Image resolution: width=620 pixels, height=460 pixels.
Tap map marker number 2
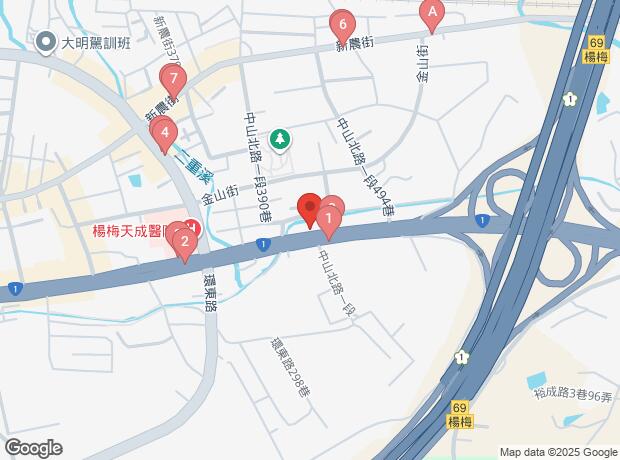(x=184, y=241)
